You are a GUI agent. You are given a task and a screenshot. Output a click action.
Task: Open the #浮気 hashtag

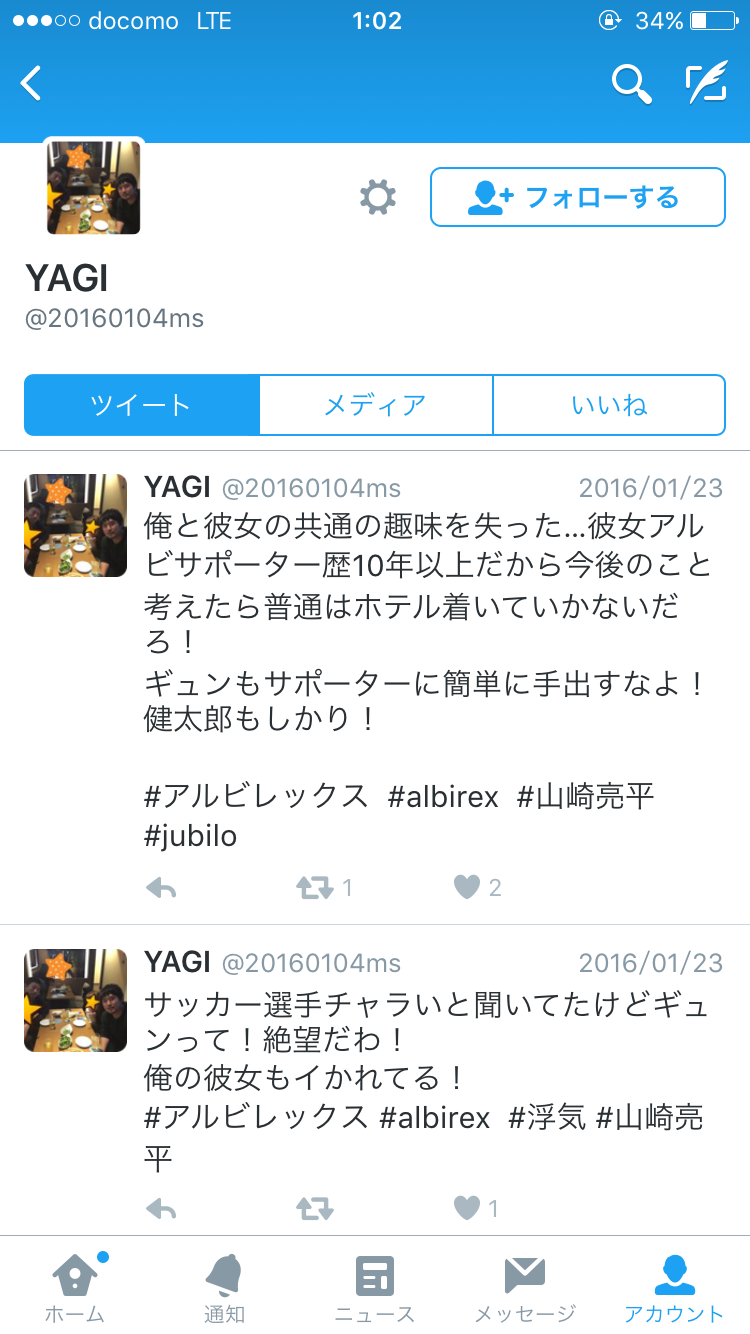click(547, 1117)
